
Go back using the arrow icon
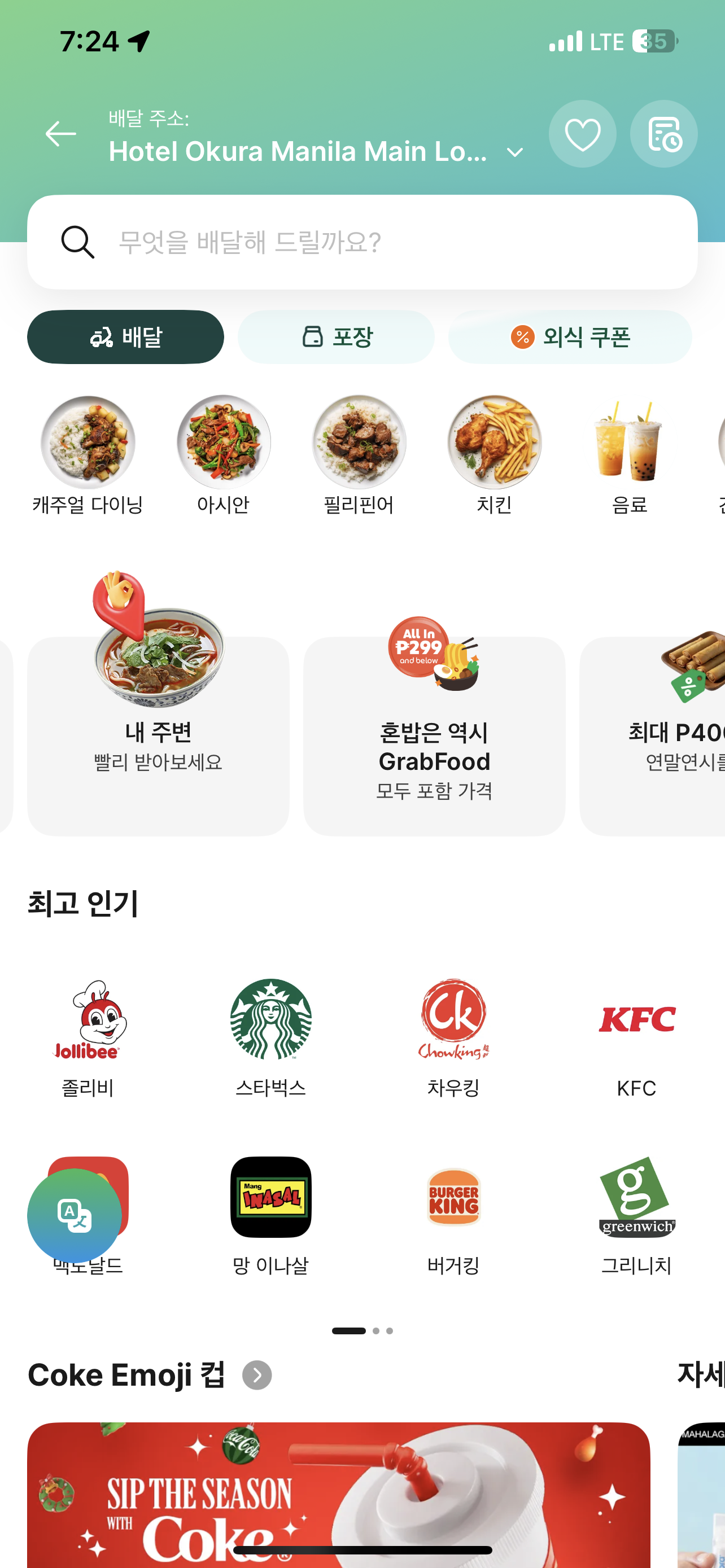click(x=61, y=134)
